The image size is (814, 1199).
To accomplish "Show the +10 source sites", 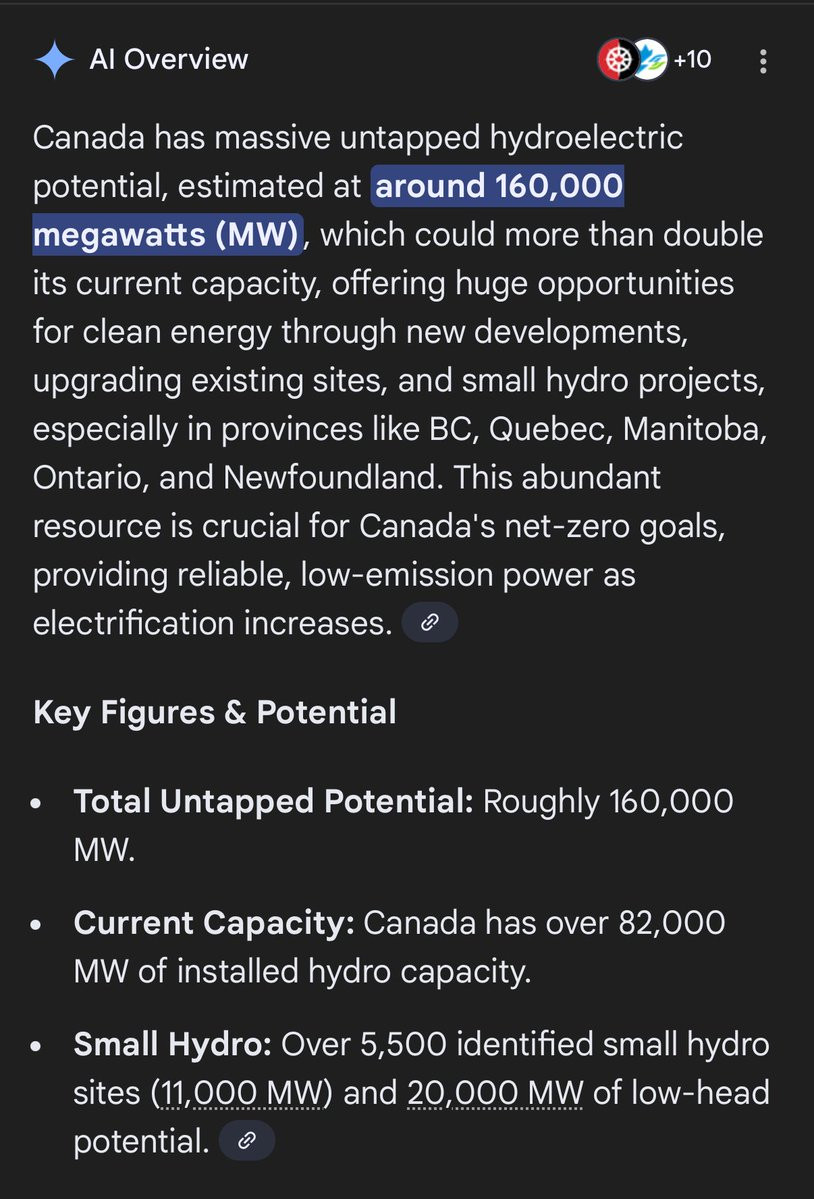I will 655,60.
